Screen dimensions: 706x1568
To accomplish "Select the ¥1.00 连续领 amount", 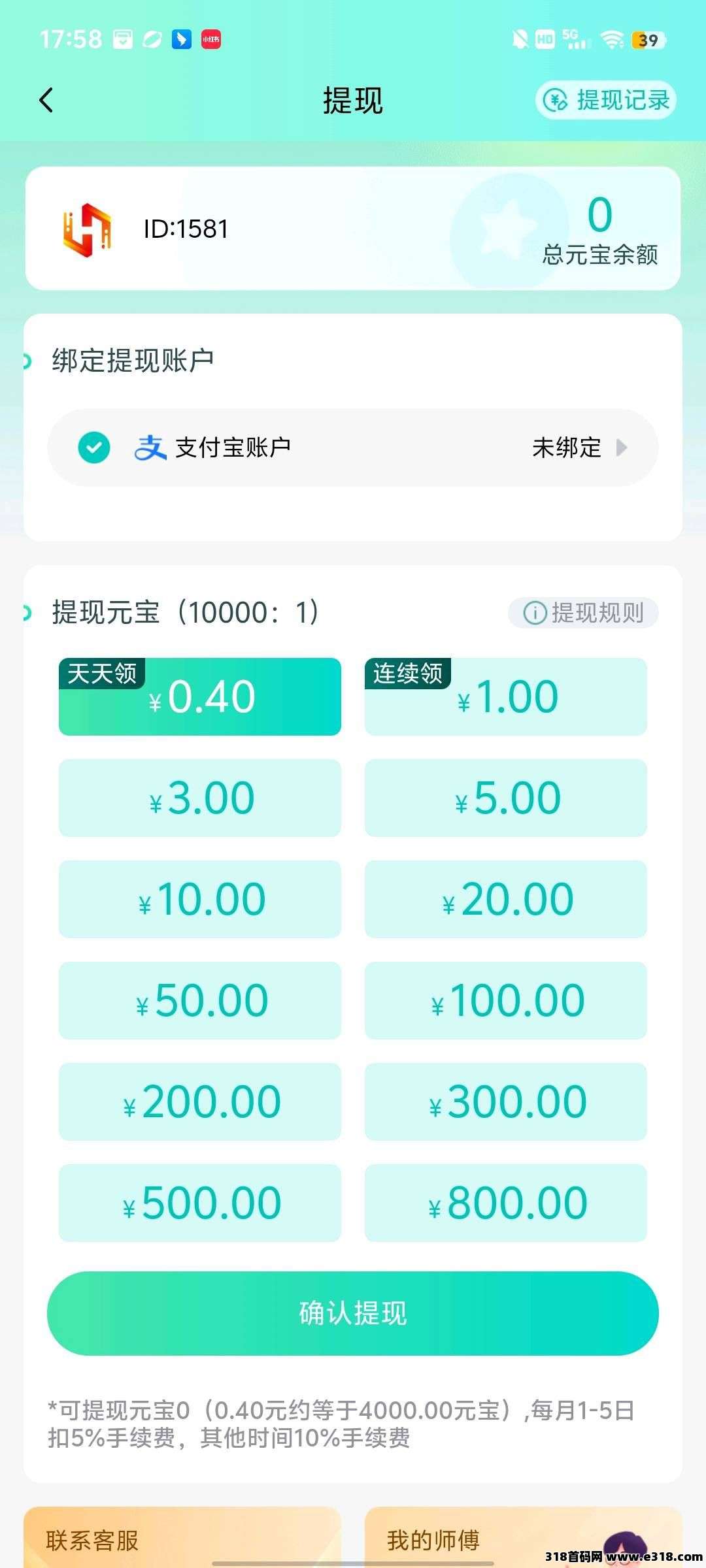I will 505,696.
